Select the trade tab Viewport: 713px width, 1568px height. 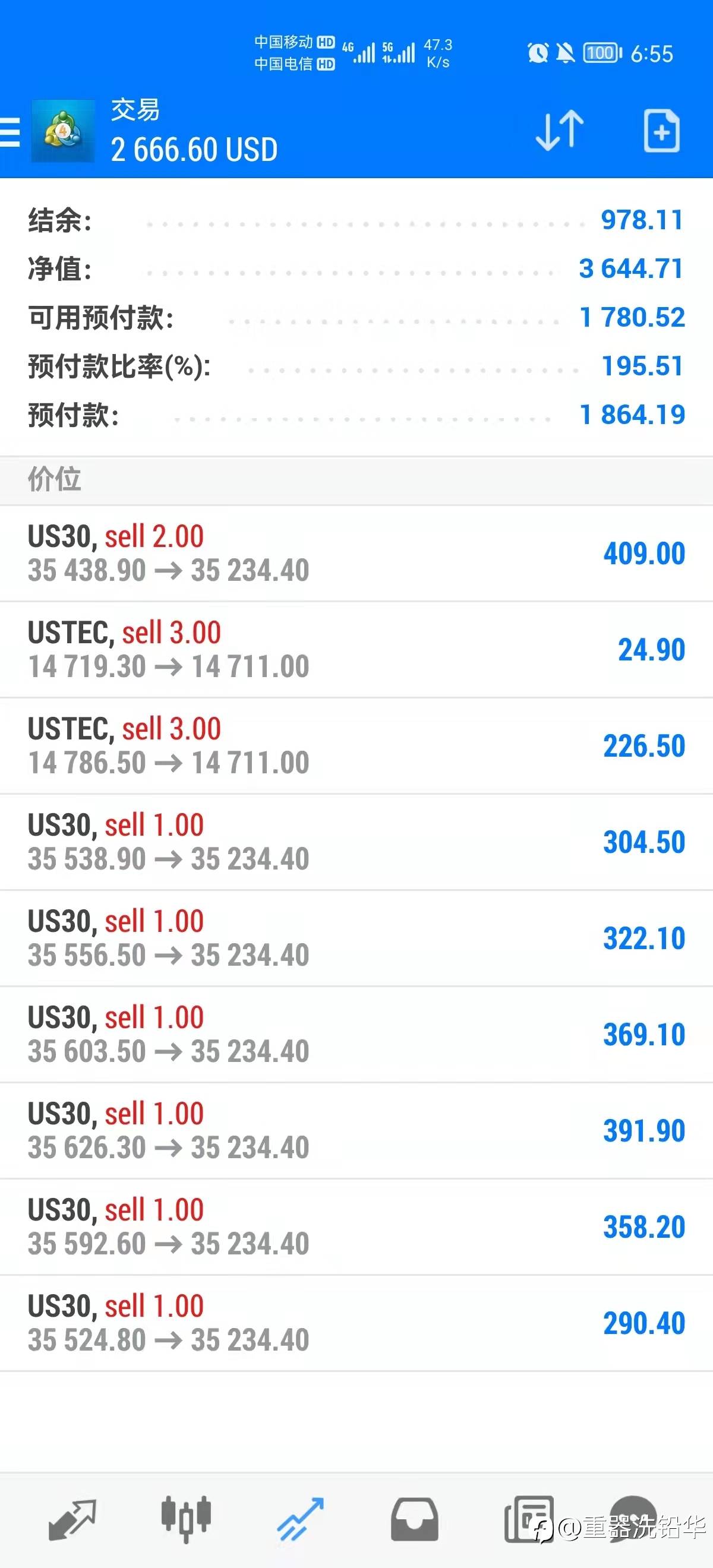coord(301,1519)
